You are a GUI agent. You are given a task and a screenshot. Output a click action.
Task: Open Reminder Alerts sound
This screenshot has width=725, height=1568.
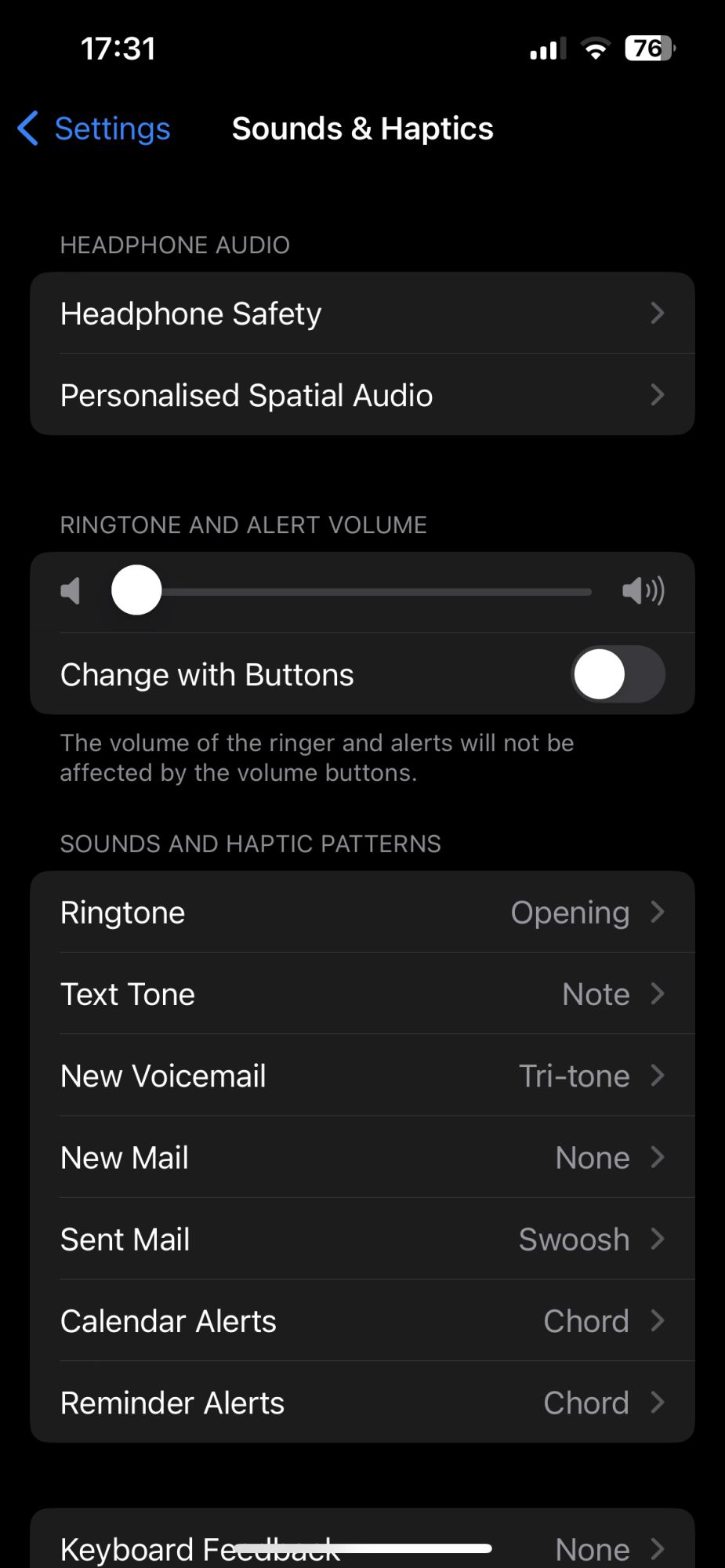click(x=362, y=1403)
